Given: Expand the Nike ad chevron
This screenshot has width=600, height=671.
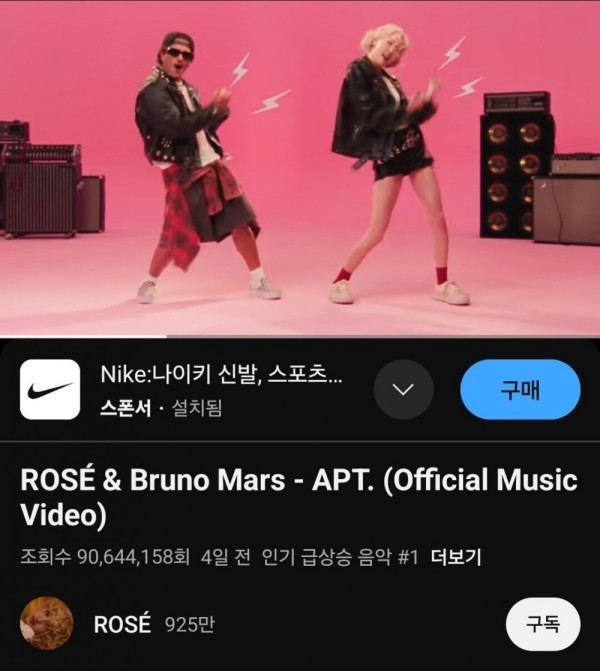Looking at the screenshot, I should [x=403, y=389].
